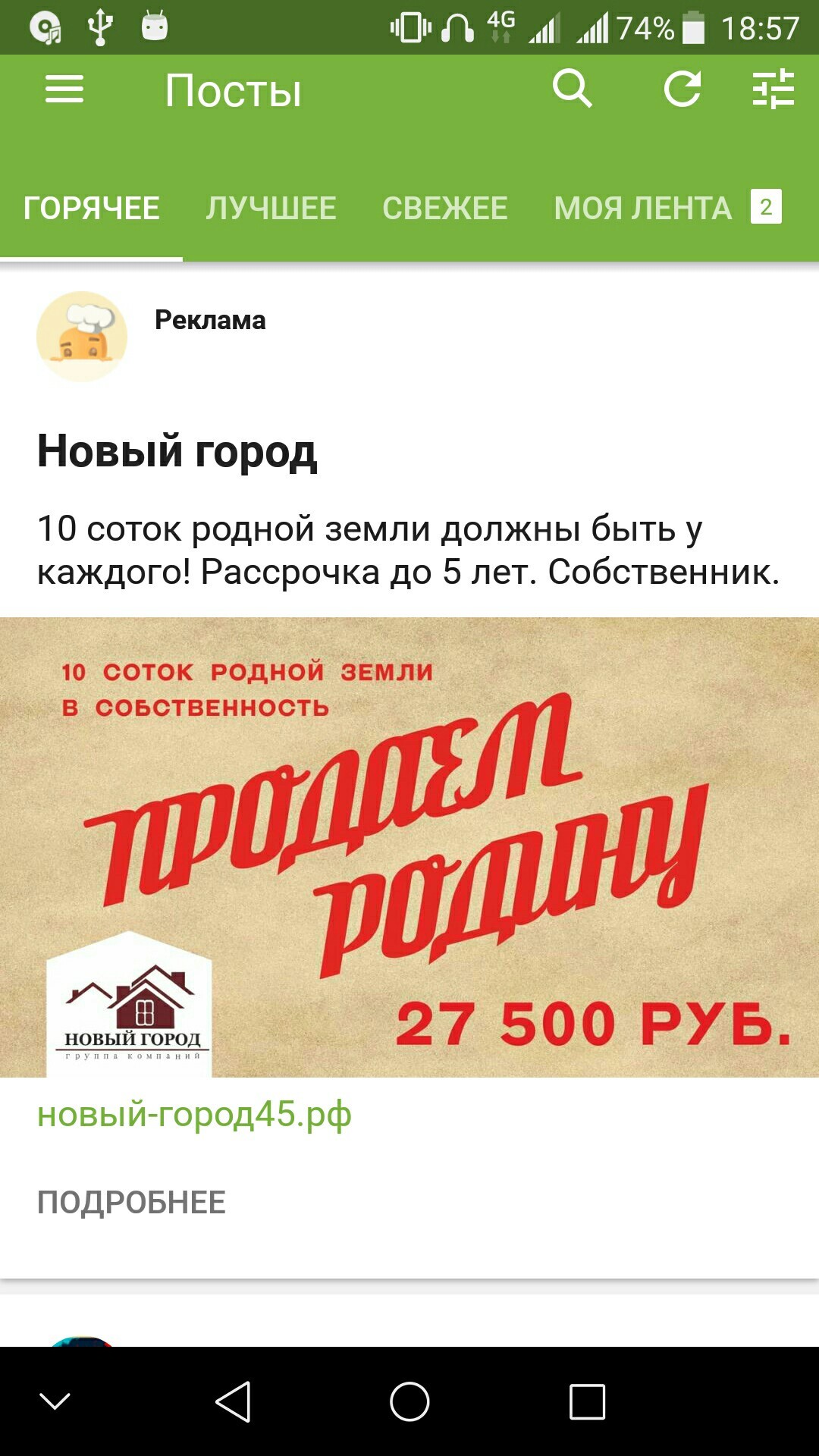Refresh the posts feed
The width and height of the screenshot is (819, 1456).
point(682,89)
